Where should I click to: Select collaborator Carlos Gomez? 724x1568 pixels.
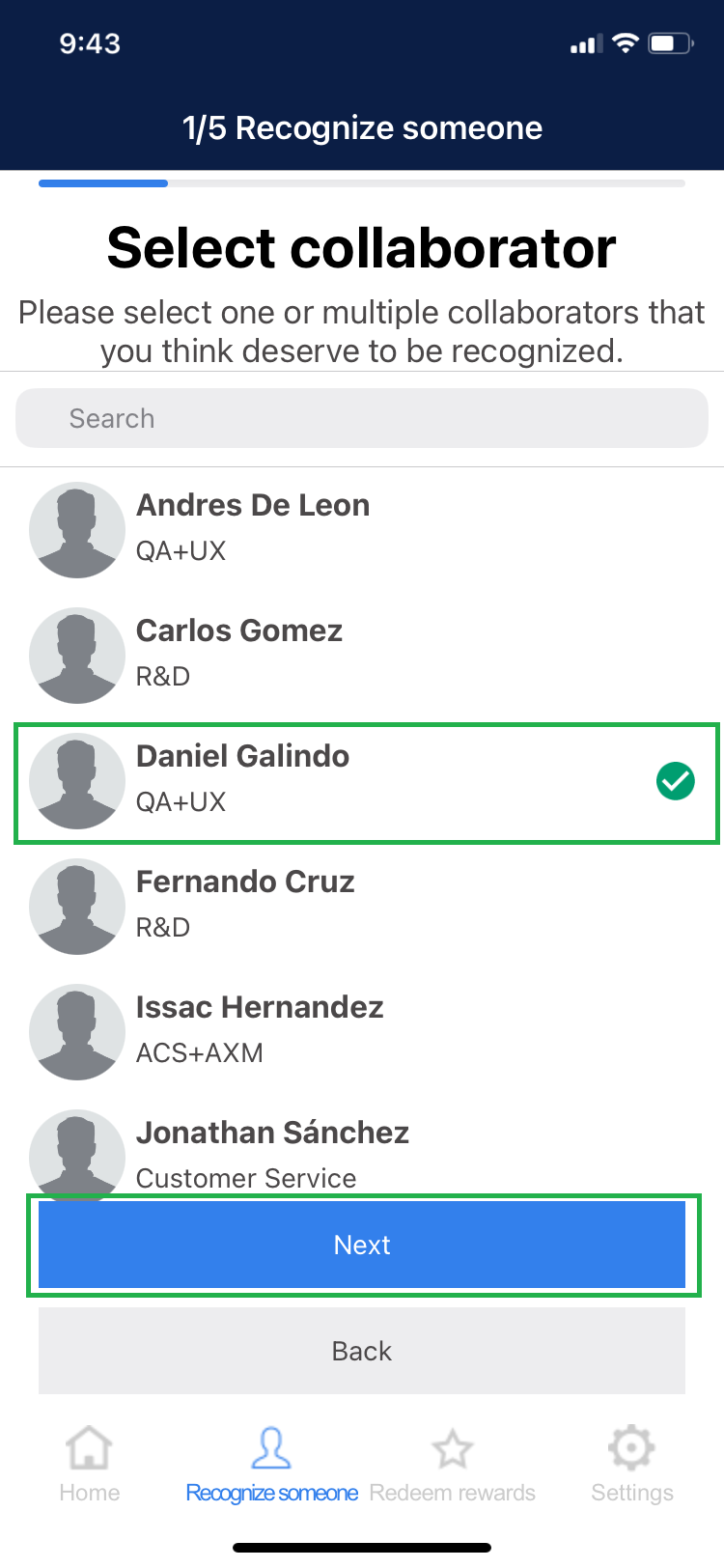pyautogui.click(x=362, y=655)
